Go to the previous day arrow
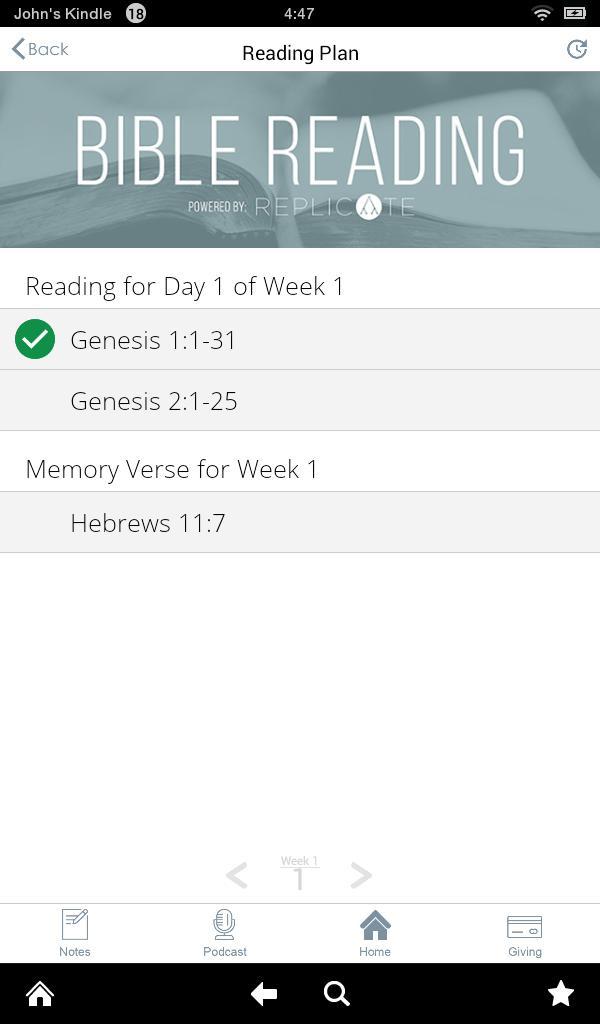Image resolution: width=600 pixels, height=1024 pixels. pyautogui.click(x=237, y=876)
